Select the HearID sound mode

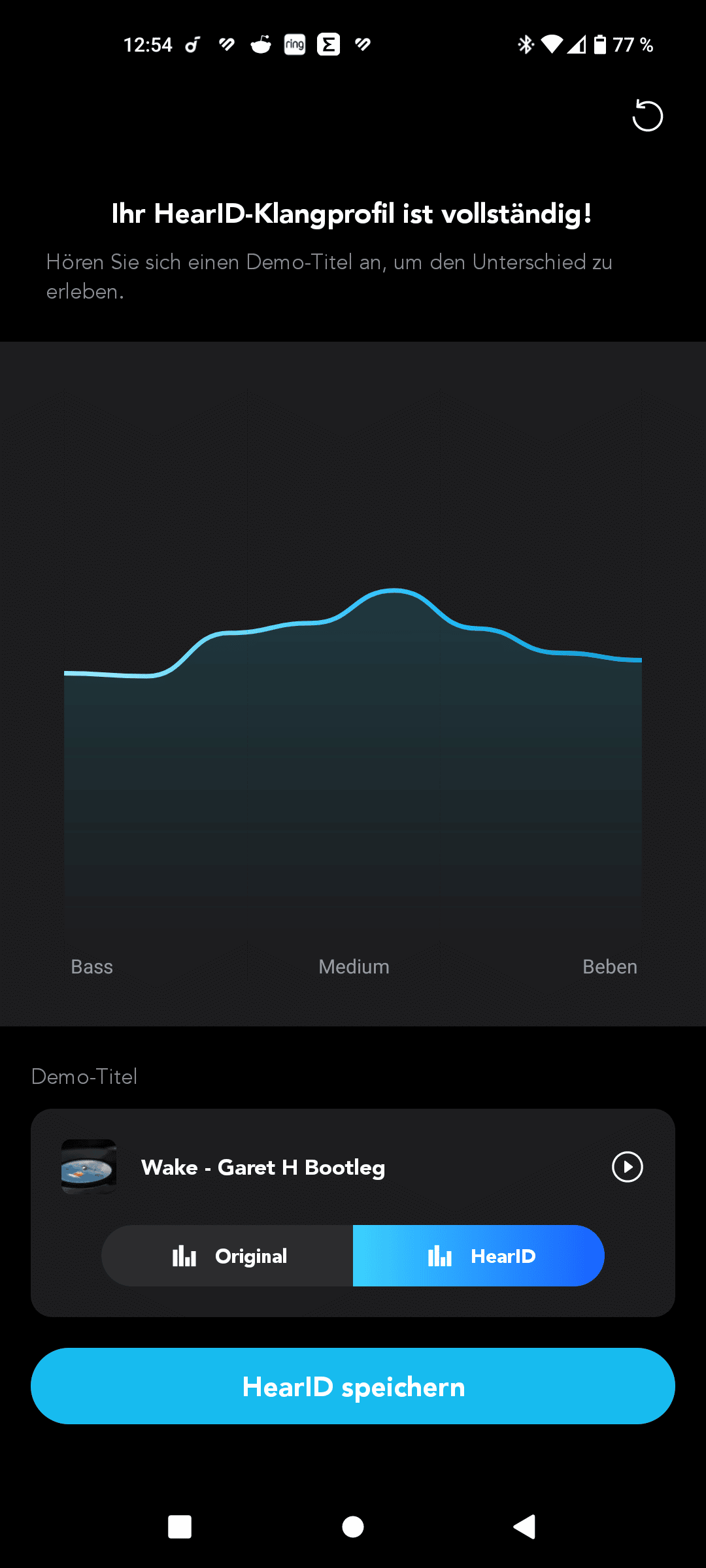(479, 1256)
